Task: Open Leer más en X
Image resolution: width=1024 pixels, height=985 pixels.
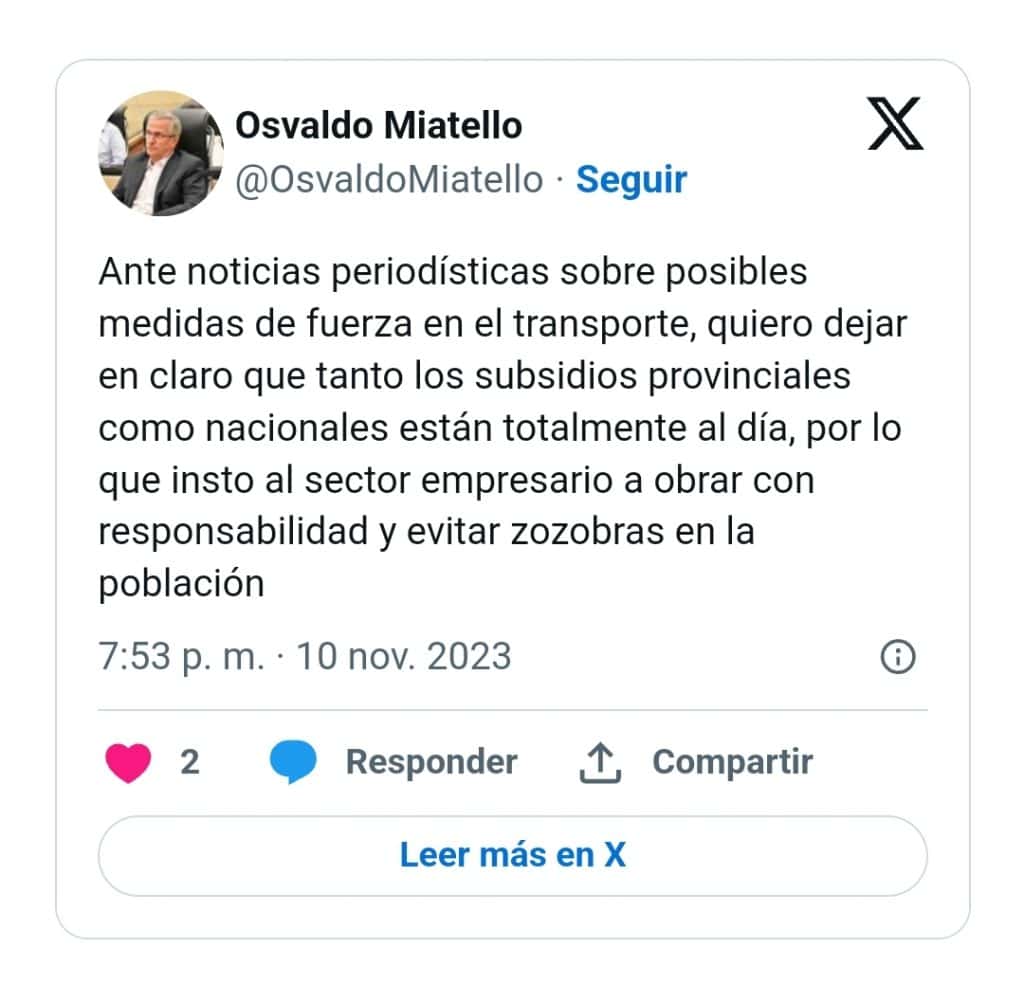Action: 512,856
